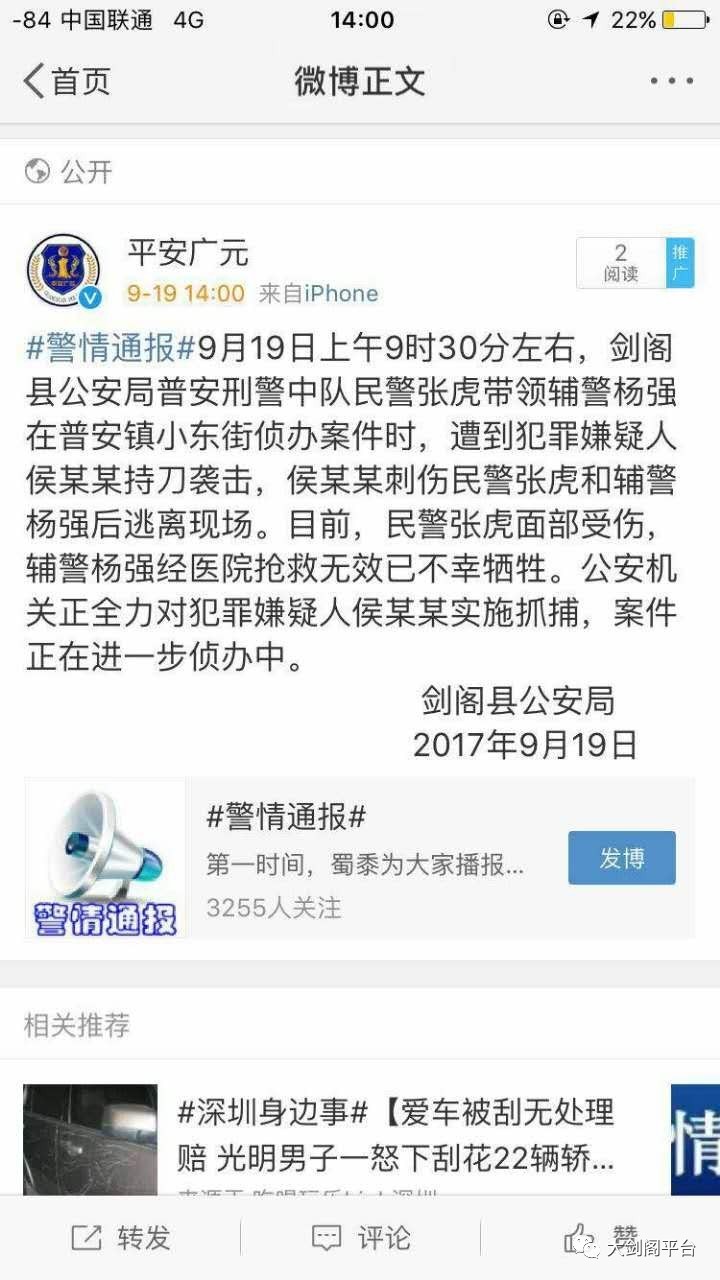The width and height of the screenshot is (720, 1280).
Task: Open 平安广元's profile via the avatar
Action: click(64, 262)
